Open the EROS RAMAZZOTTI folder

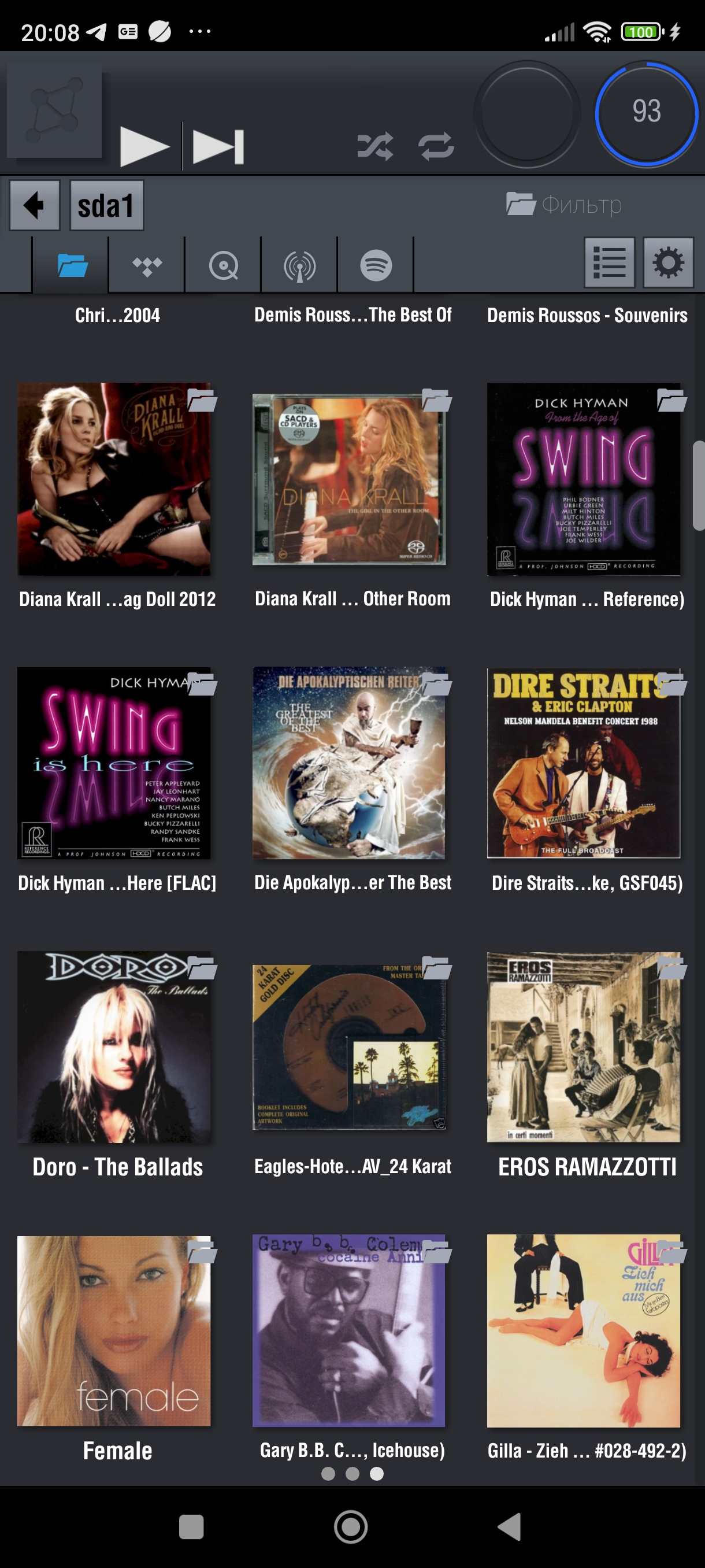[583, 1047]
